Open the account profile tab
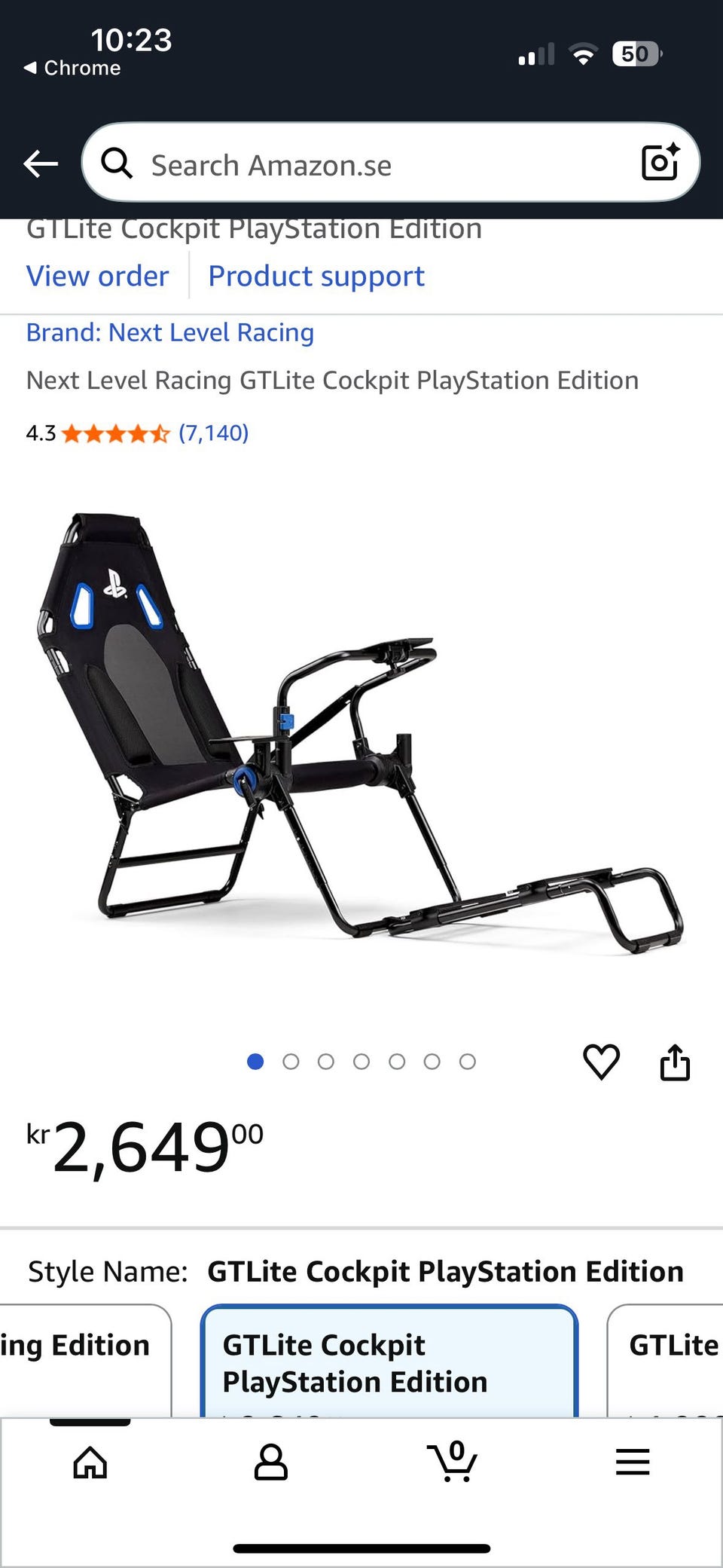The height and width of the screenshot is (1568, 723). click(271, 1463)
